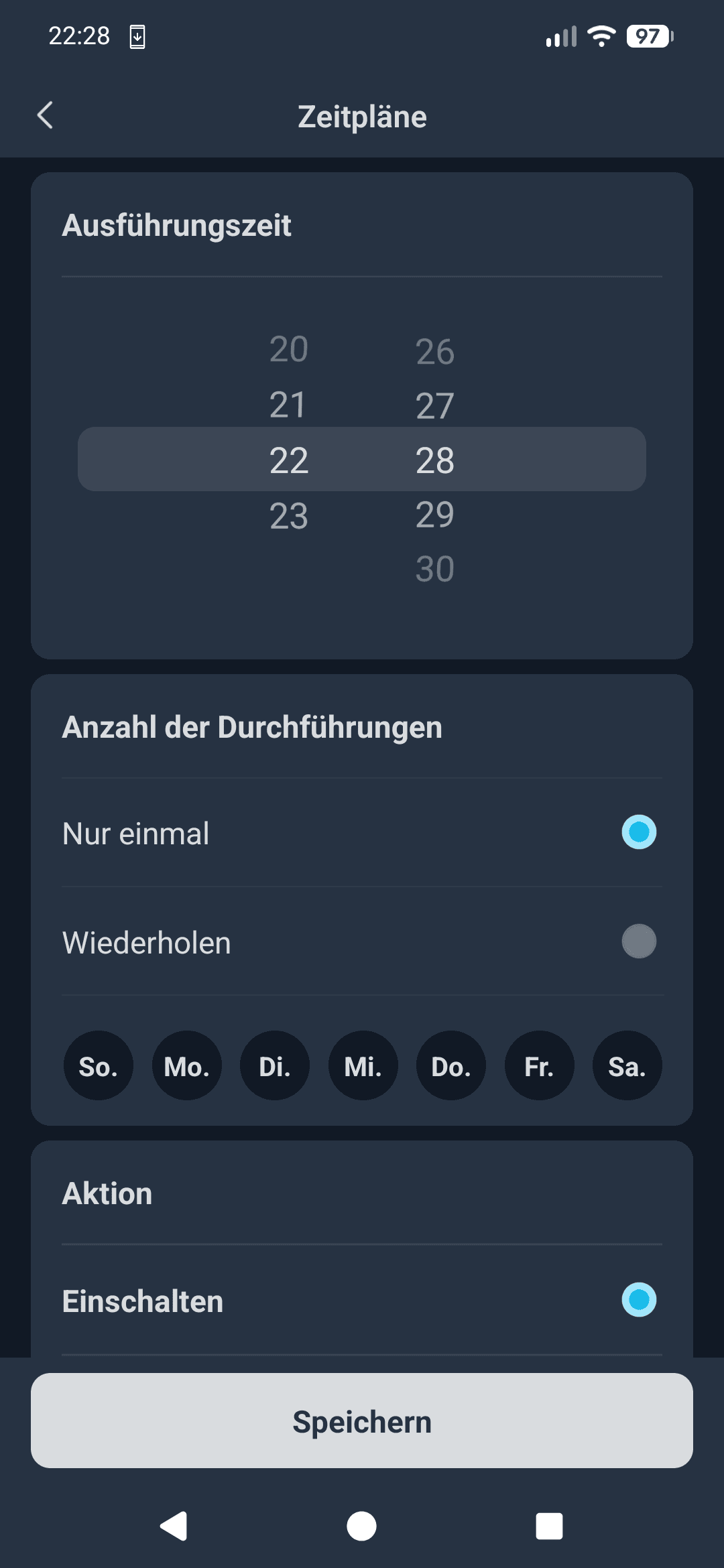Choose the Wiederholen option
The image size is (724, 1568).
(x=638, y=941)
